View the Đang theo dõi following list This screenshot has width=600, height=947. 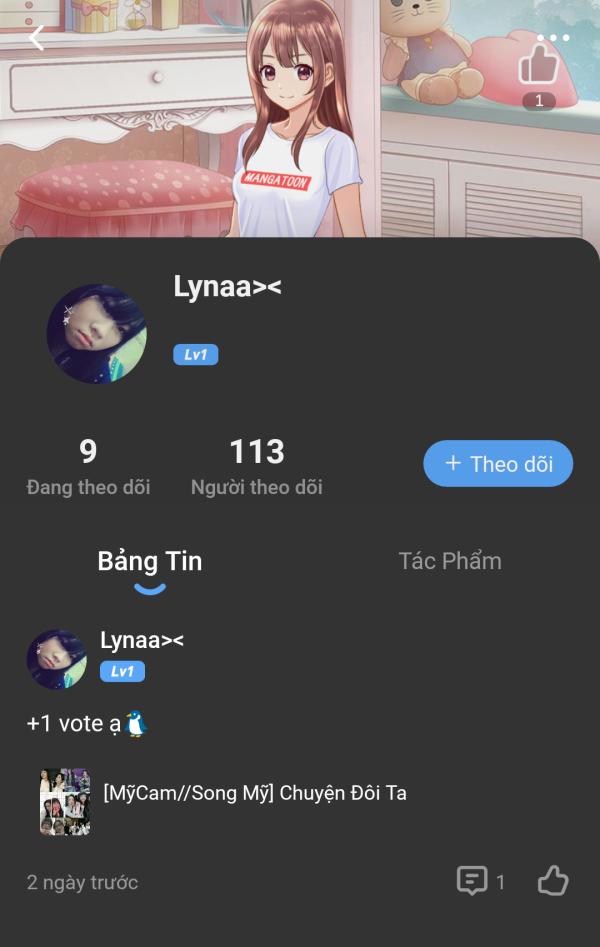coord(88,467)
